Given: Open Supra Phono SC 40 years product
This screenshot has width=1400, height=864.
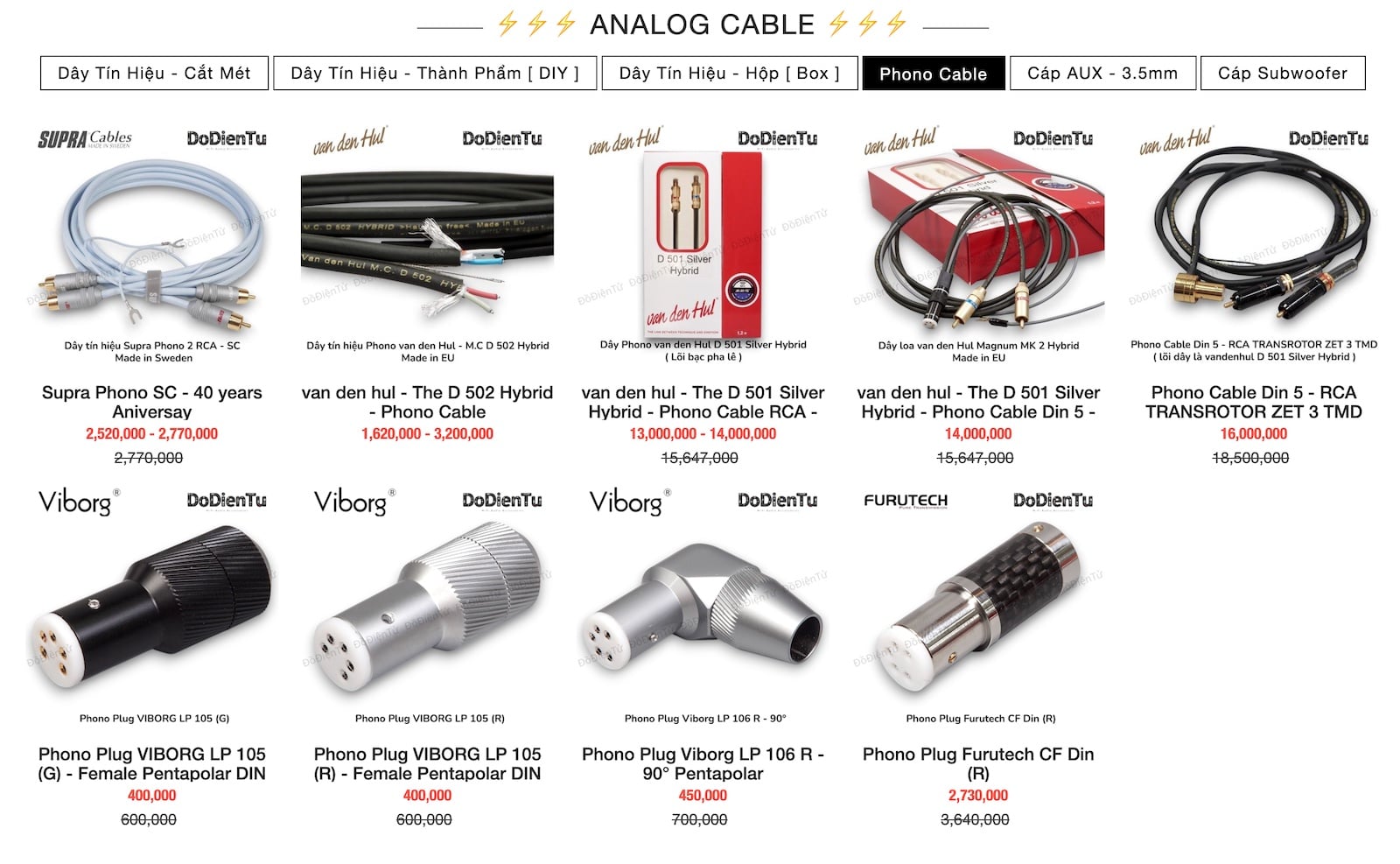Looking at the screenshot, I should [152, 402].
